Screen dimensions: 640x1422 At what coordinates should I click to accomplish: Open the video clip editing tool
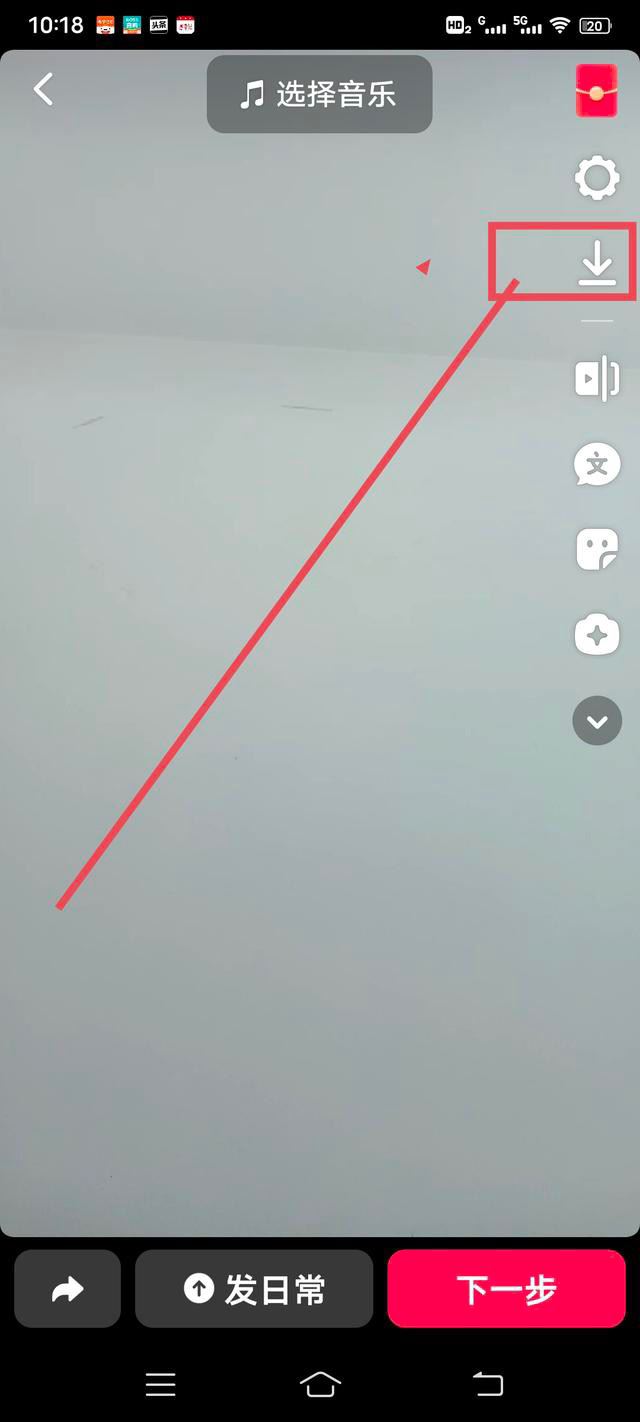(x=597, y=379)
